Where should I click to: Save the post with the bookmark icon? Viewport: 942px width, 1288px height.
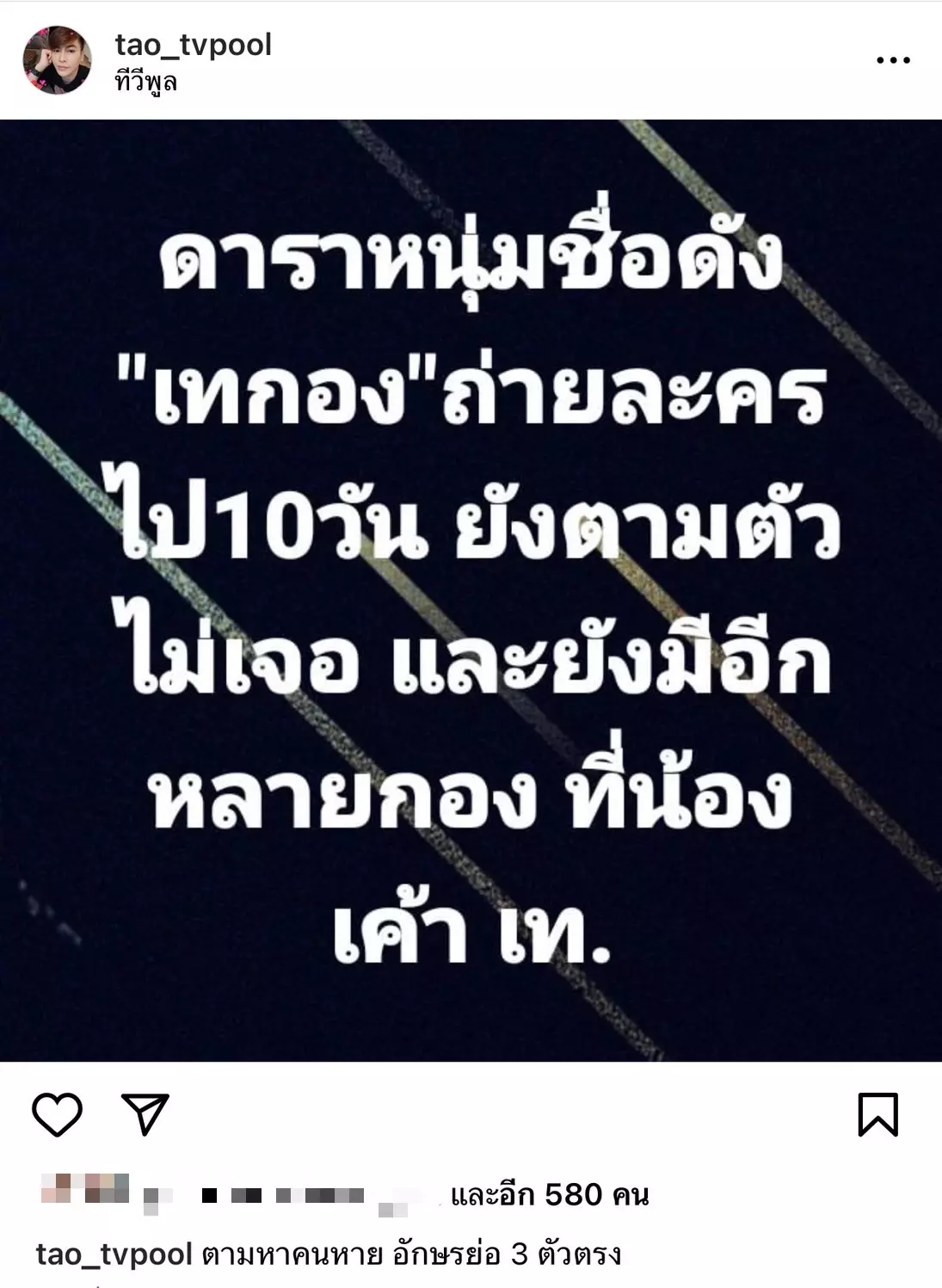point(877,1114)
